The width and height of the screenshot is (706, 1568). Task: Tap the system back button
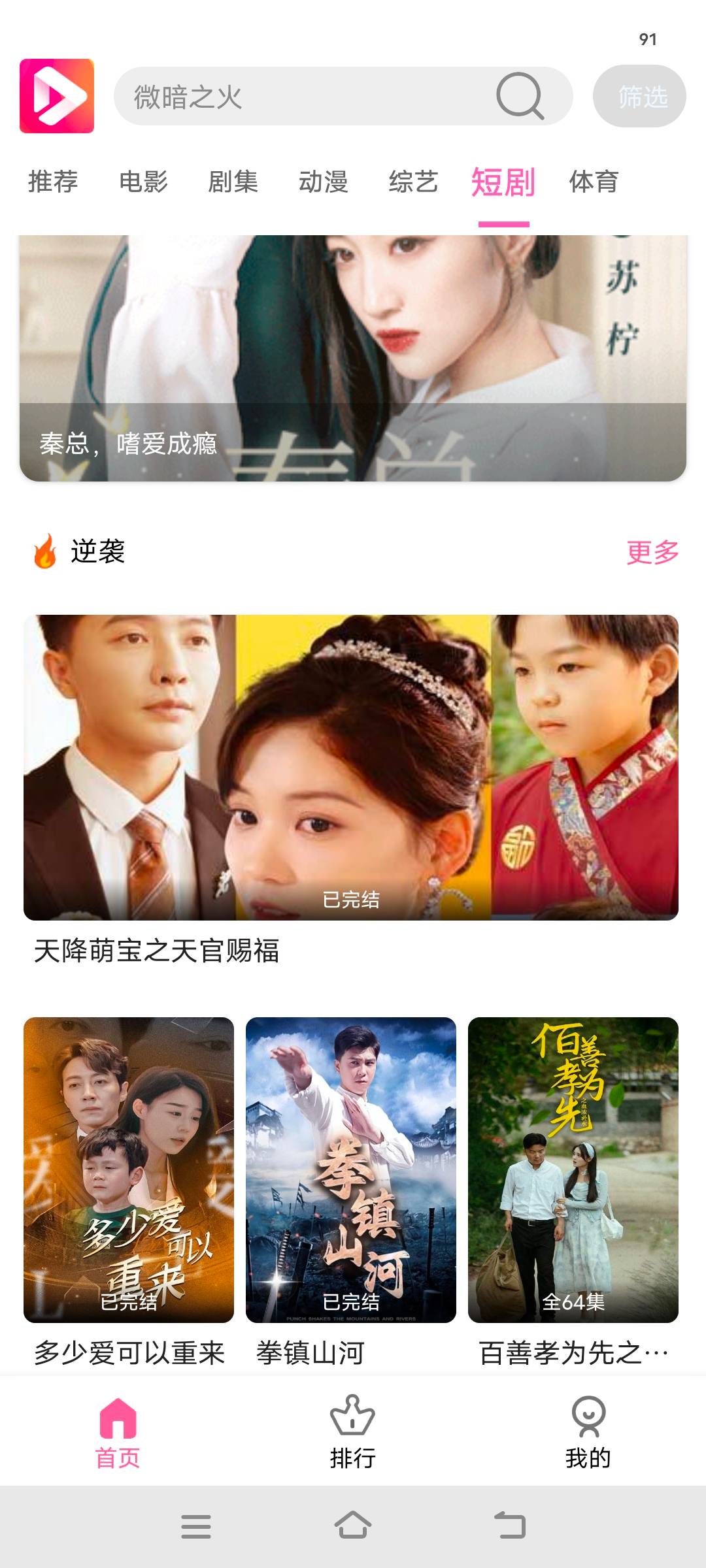[x=510, y=1526]
